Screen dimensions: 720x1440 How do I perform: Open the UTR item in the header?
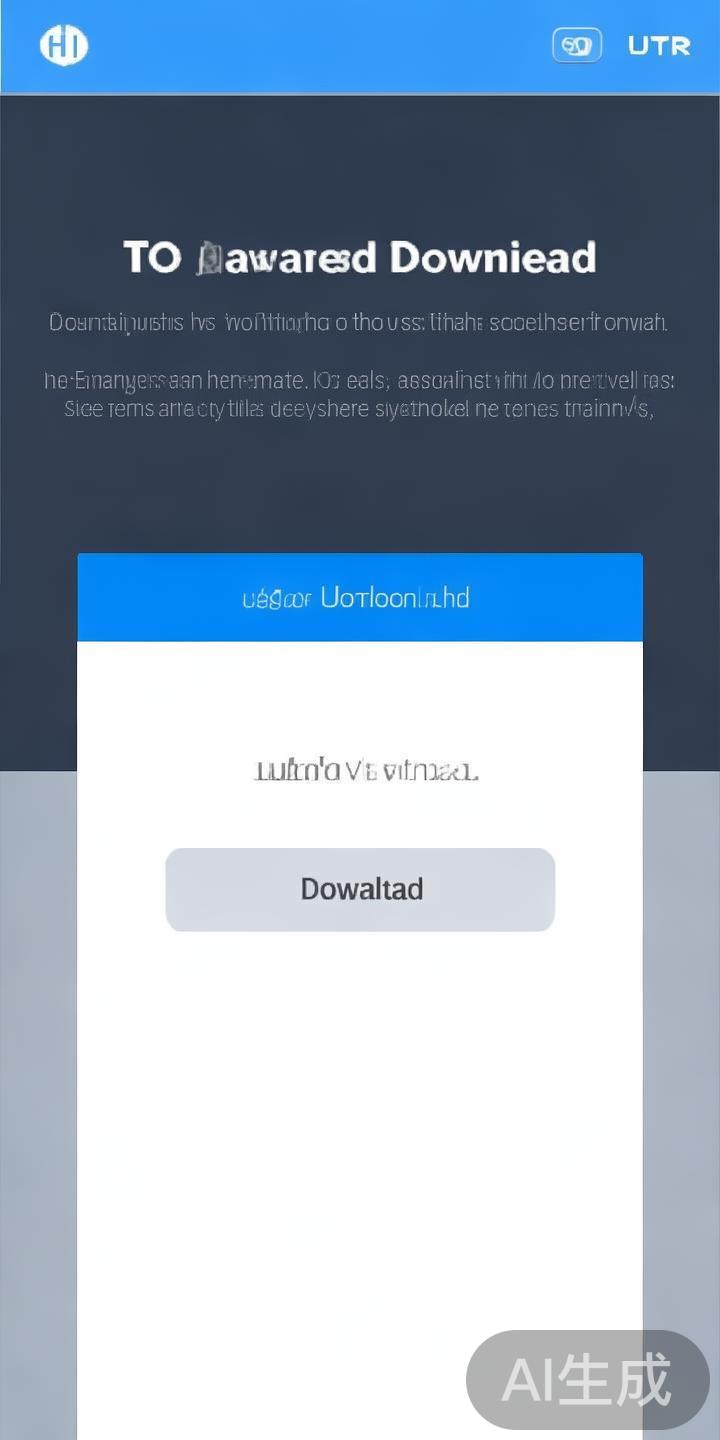pos(659,45)
